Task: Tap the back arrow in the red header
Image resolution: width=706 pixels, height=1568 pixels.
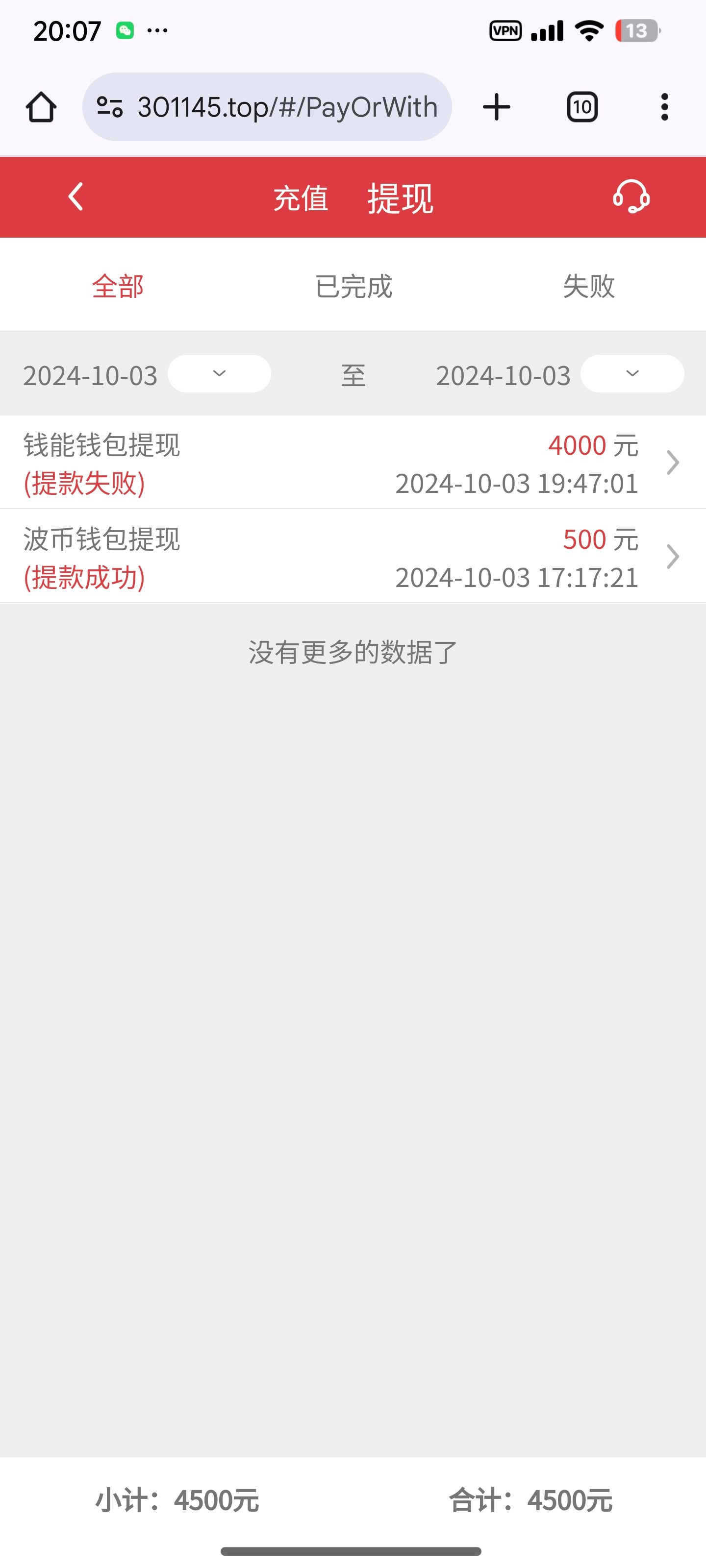Action: tap(76, 196)
